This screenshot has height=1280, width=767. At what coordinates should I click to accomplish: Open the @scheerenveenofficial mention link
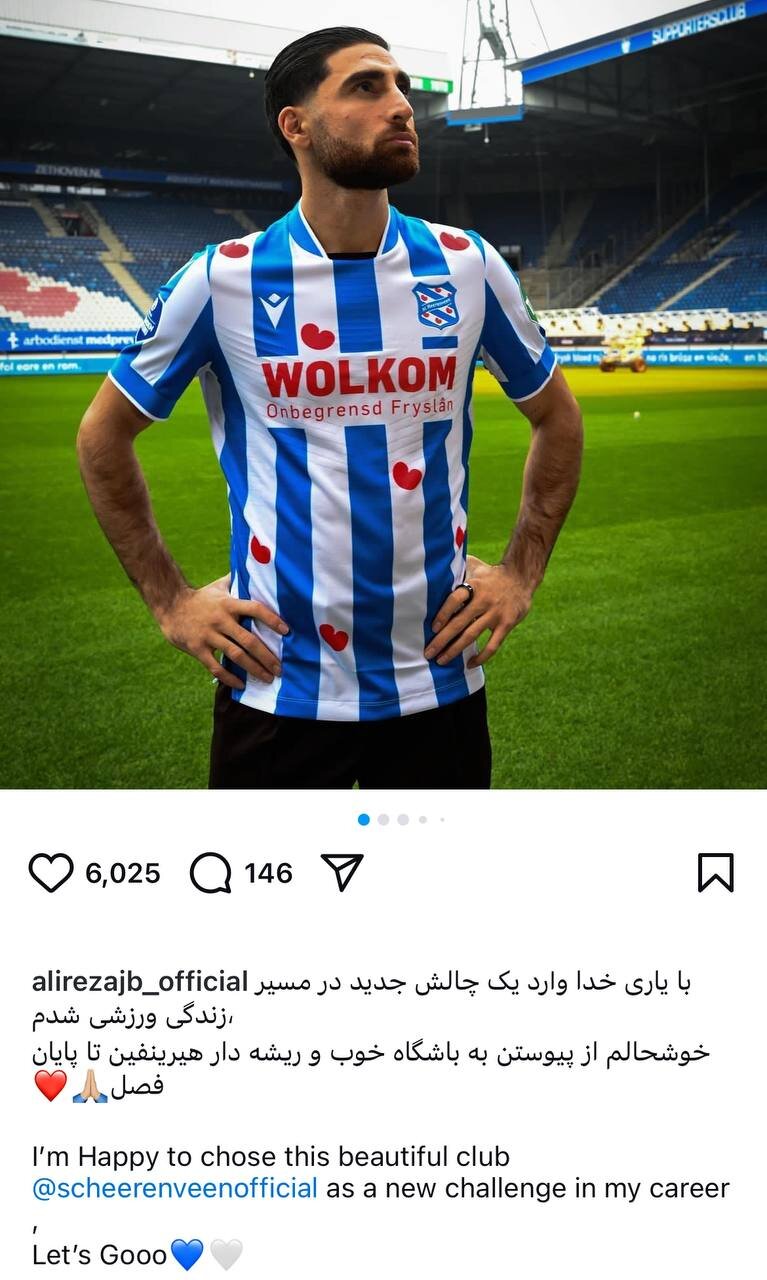(x=175, y=1188)
